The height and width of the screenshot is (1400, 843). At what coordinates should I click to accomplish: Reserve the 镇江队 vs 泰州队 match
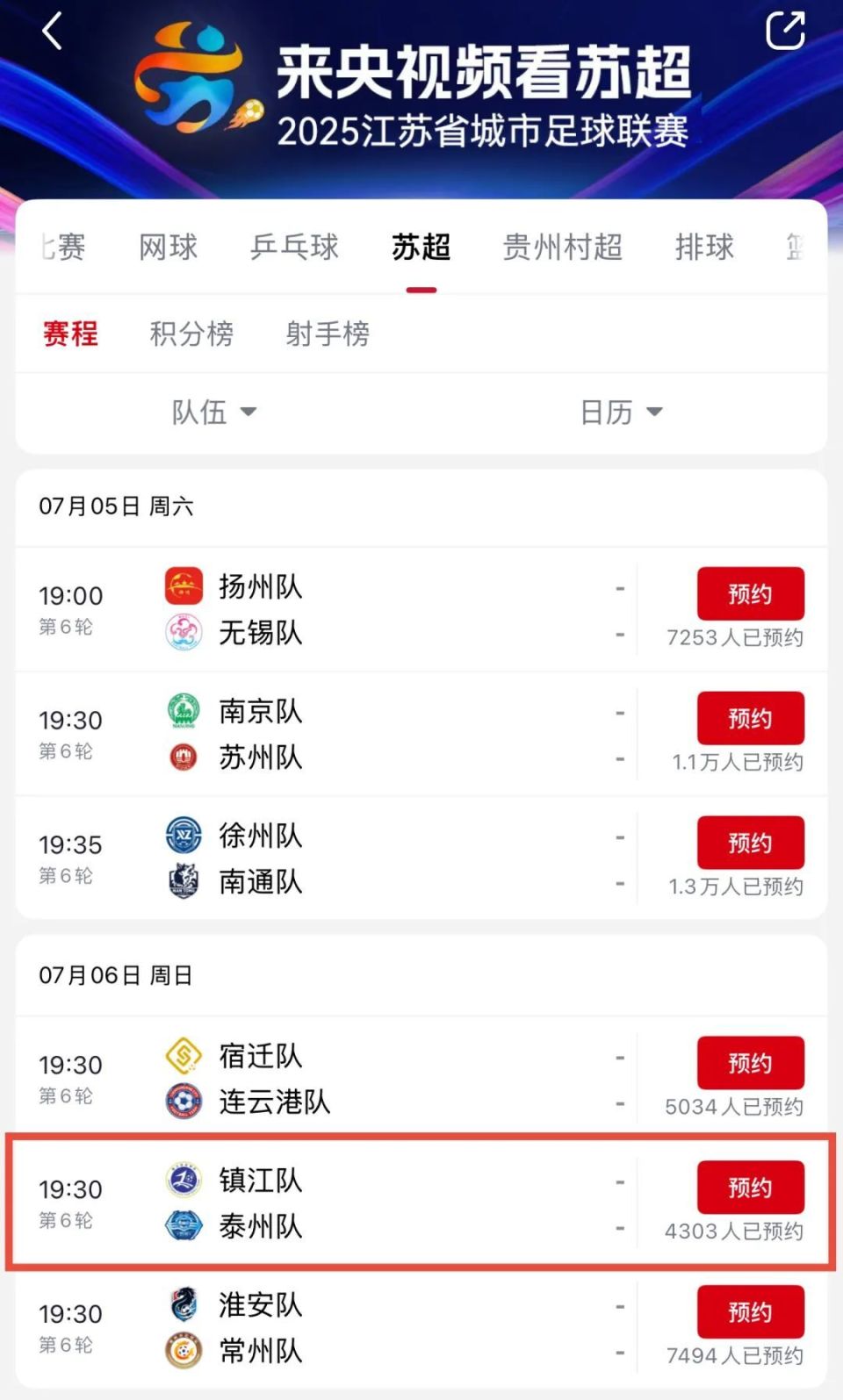[x=751, y=1188]
